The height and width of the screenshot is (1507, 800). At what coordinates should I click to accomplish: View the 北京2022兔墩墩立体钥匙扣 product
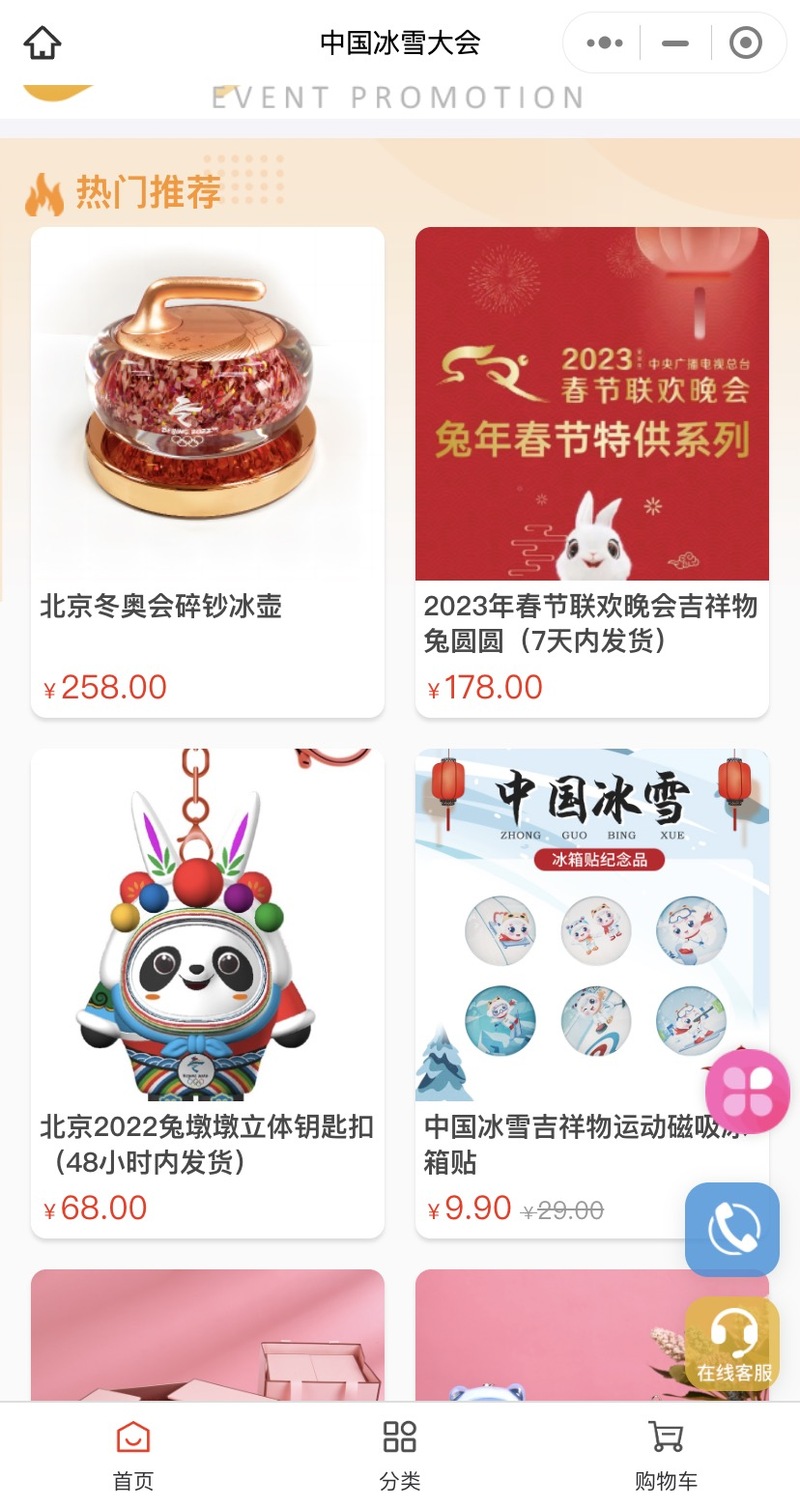click(208, 994)
